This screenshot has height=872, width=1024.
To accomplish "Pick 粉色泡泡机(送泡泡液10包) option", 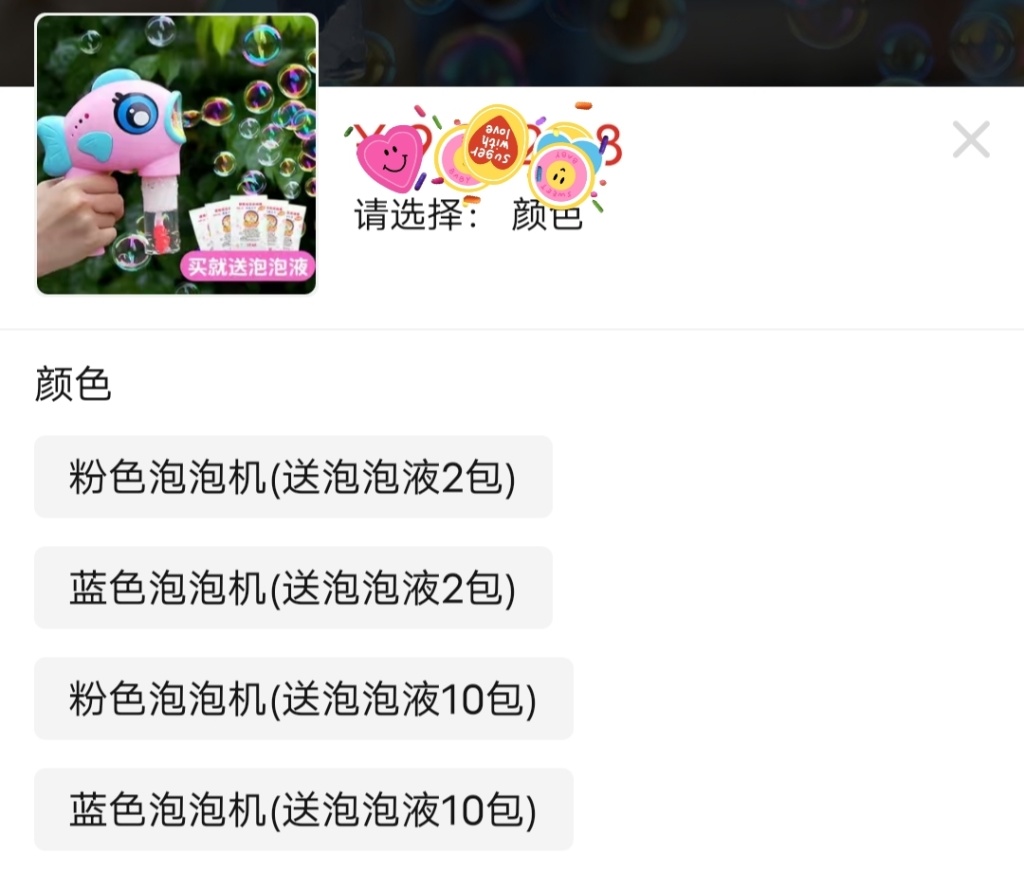I will click(x=303, y=699).
